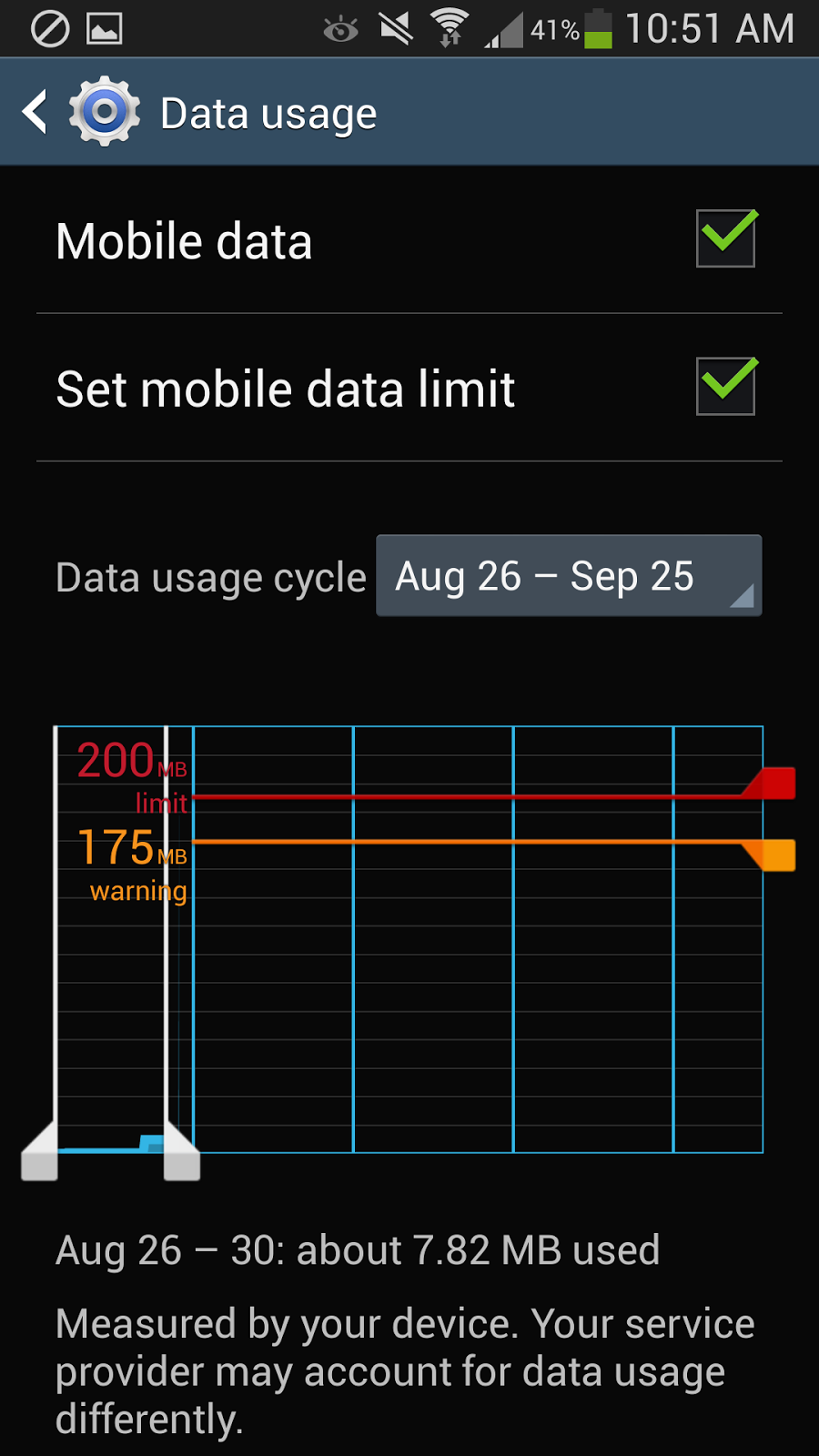The height and width of the screenshot is (1456, 819).
Task: Tap the screenshot captured icon in status bar
Action: click(x=105, y=28)
